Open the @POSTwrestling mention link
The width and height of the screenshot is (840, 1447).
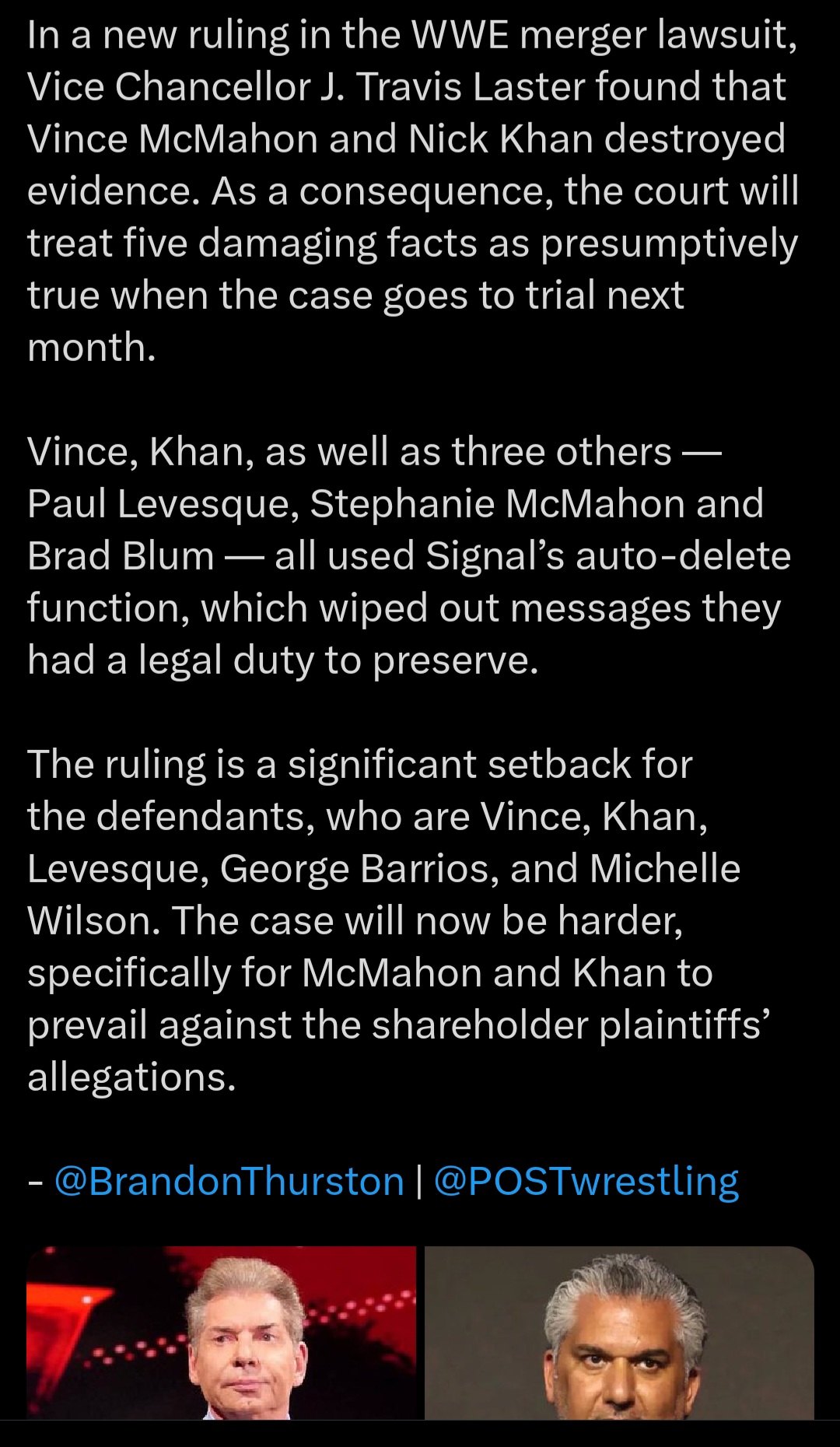[x=586, y=1182]
